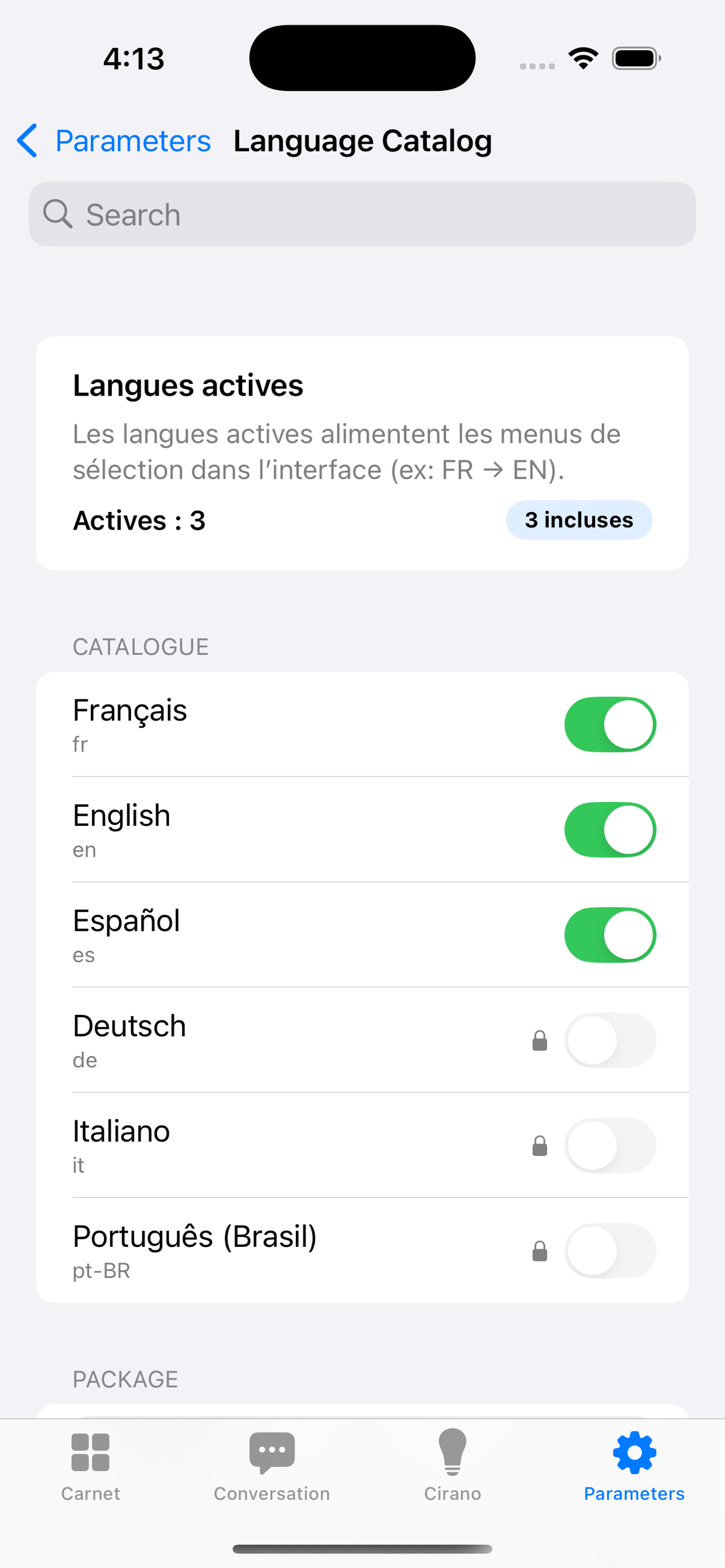
Task: Toggle off the English language
Action: coord(609,830)
